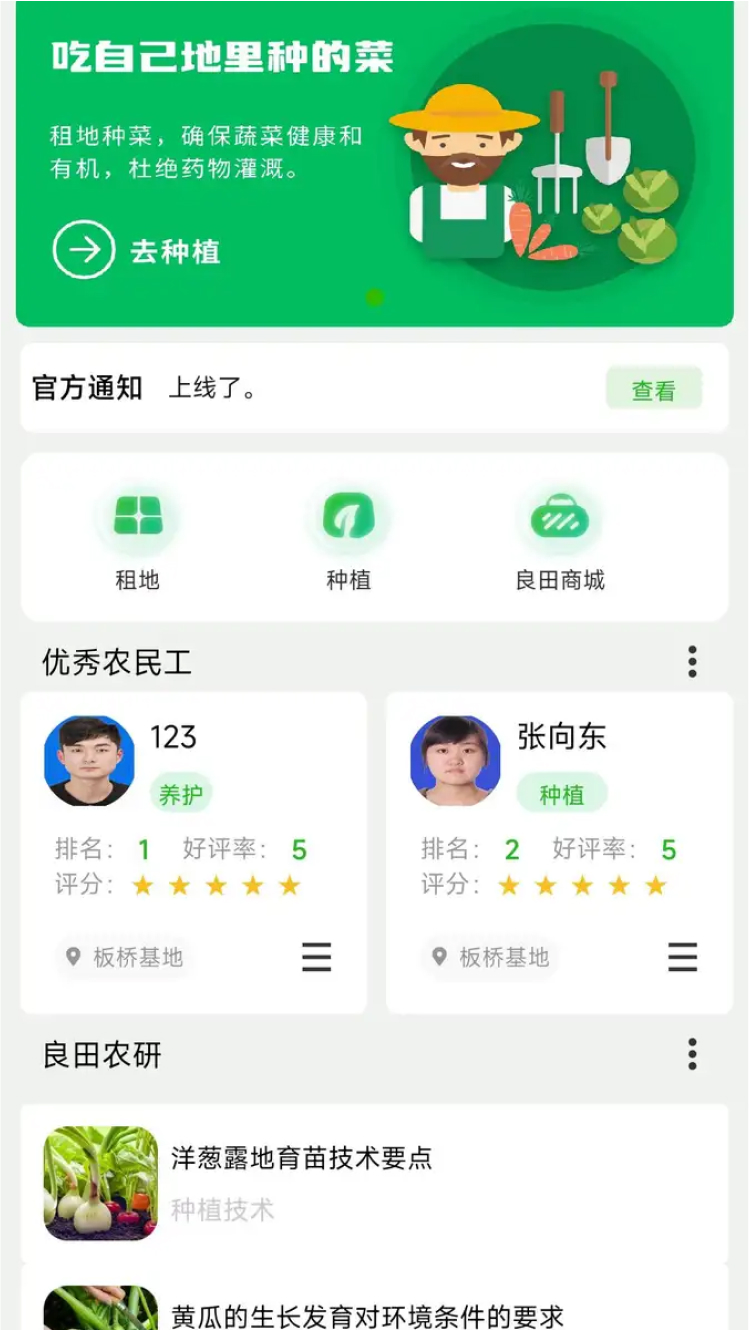The height and width of the screenshot is (1330, 749).
Task: Click the 查看 button in 官方通知 bar
Action: click(x=654, y=387)
